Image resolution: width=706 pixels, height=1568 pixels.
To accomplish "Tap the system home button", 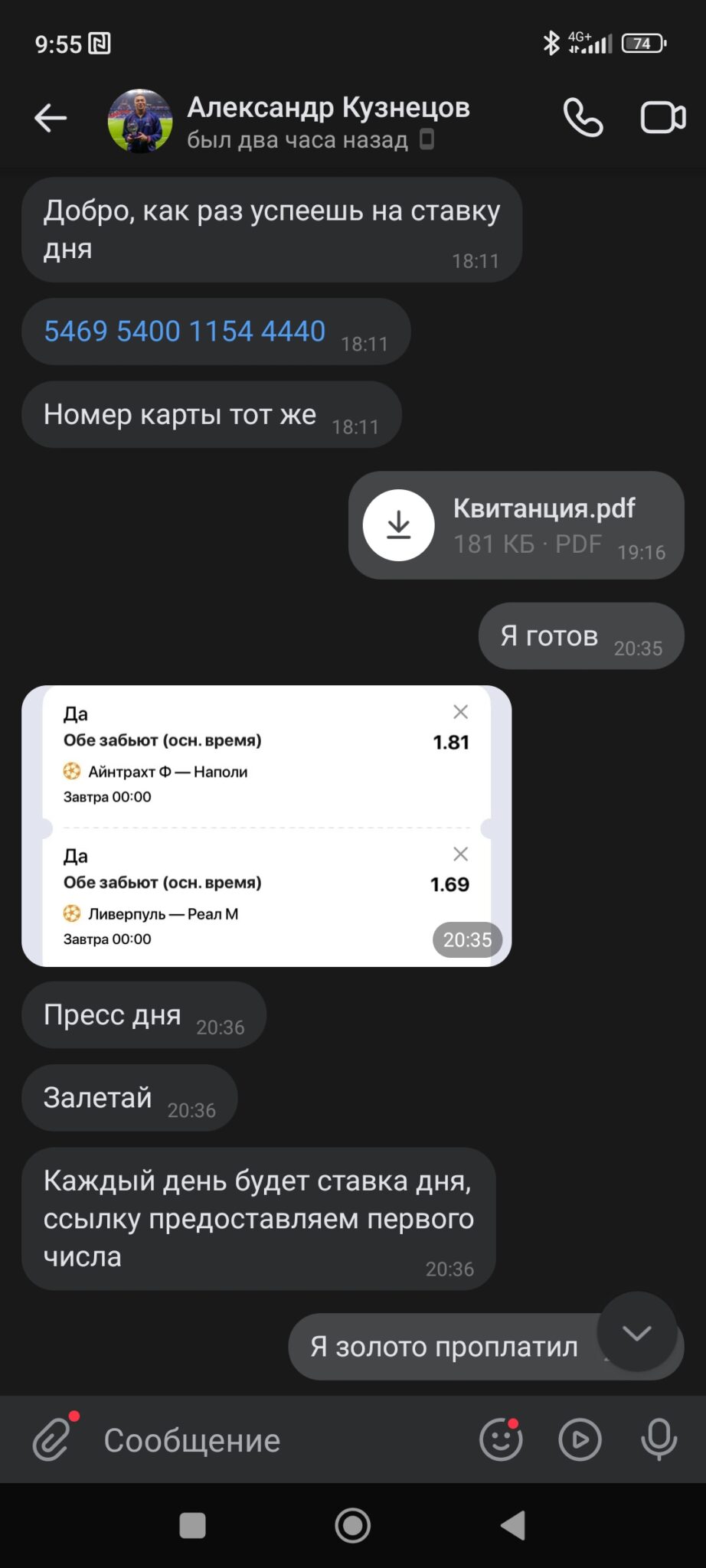I will (x=353, y=1525).
